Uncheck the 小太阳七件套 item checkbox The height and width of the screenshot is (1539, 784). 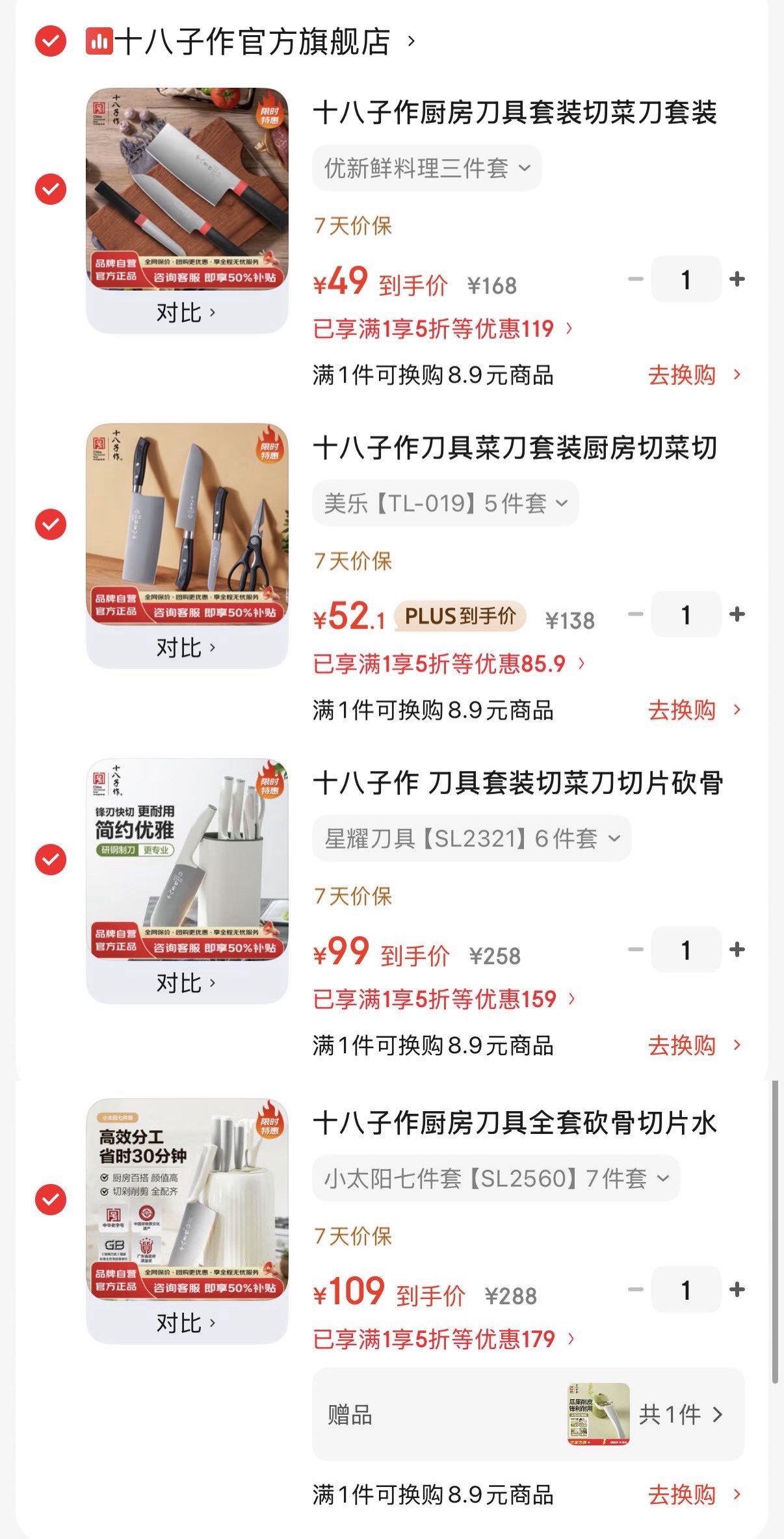(x=51, y=1200)
